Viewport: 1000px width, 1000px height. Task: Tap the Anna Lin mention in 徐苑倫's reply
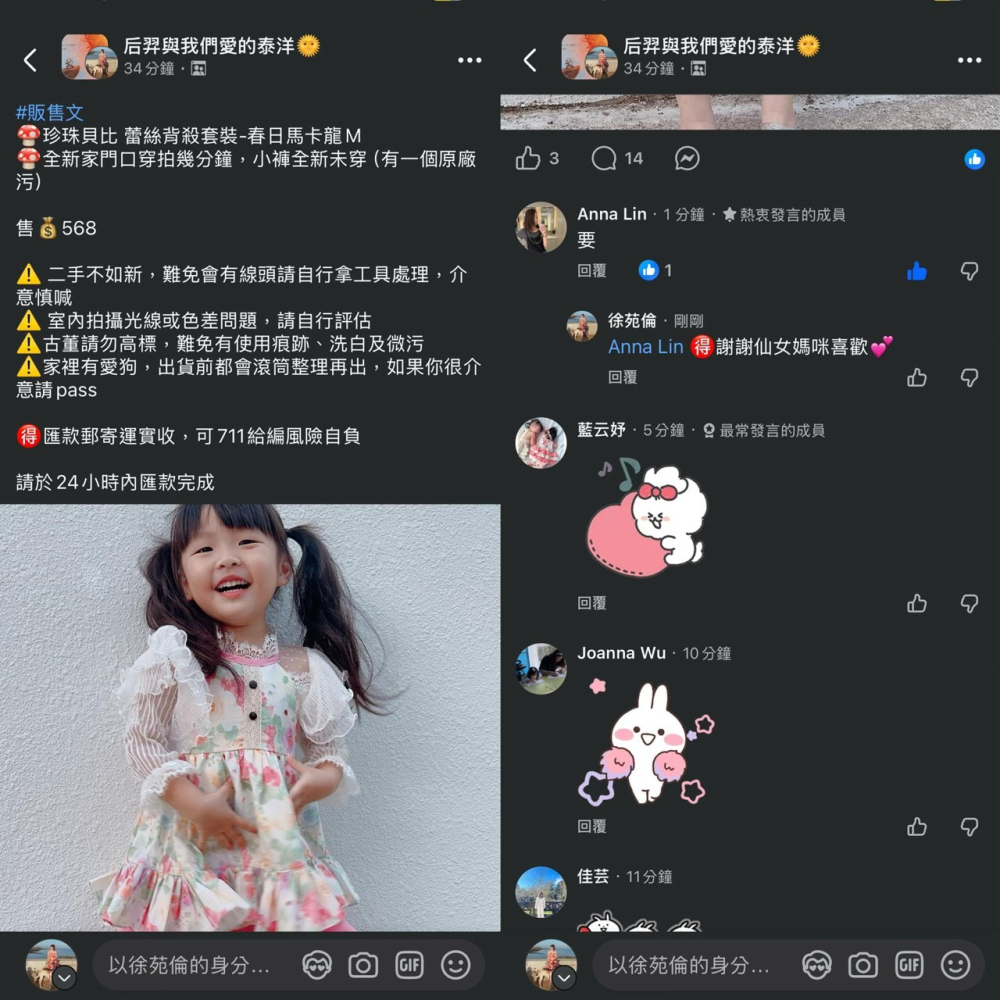(645, 347)
